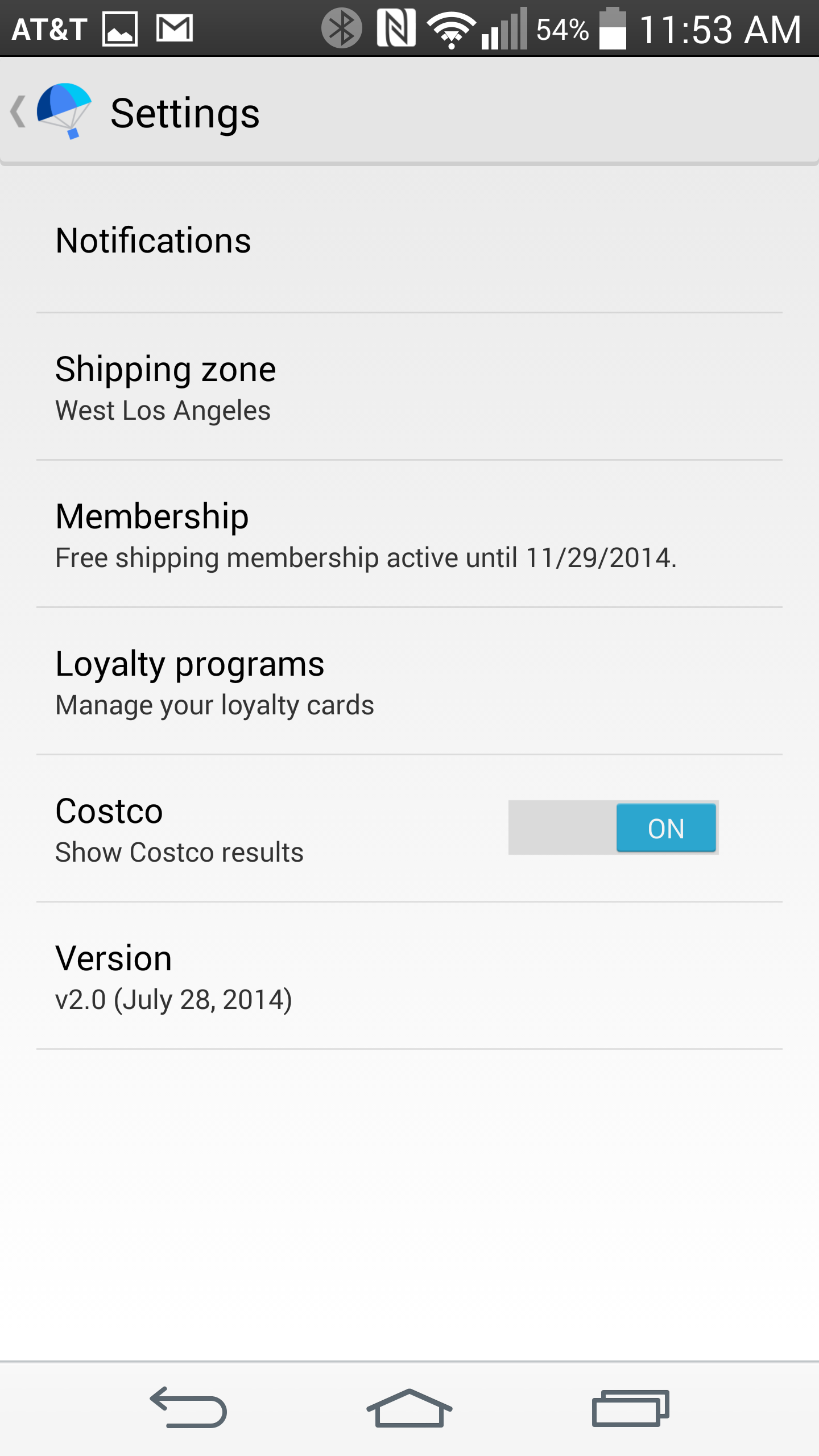Select the Wi-Fi signal icon
Viewport: 819px width, 1456px height.
coord(450,28)
